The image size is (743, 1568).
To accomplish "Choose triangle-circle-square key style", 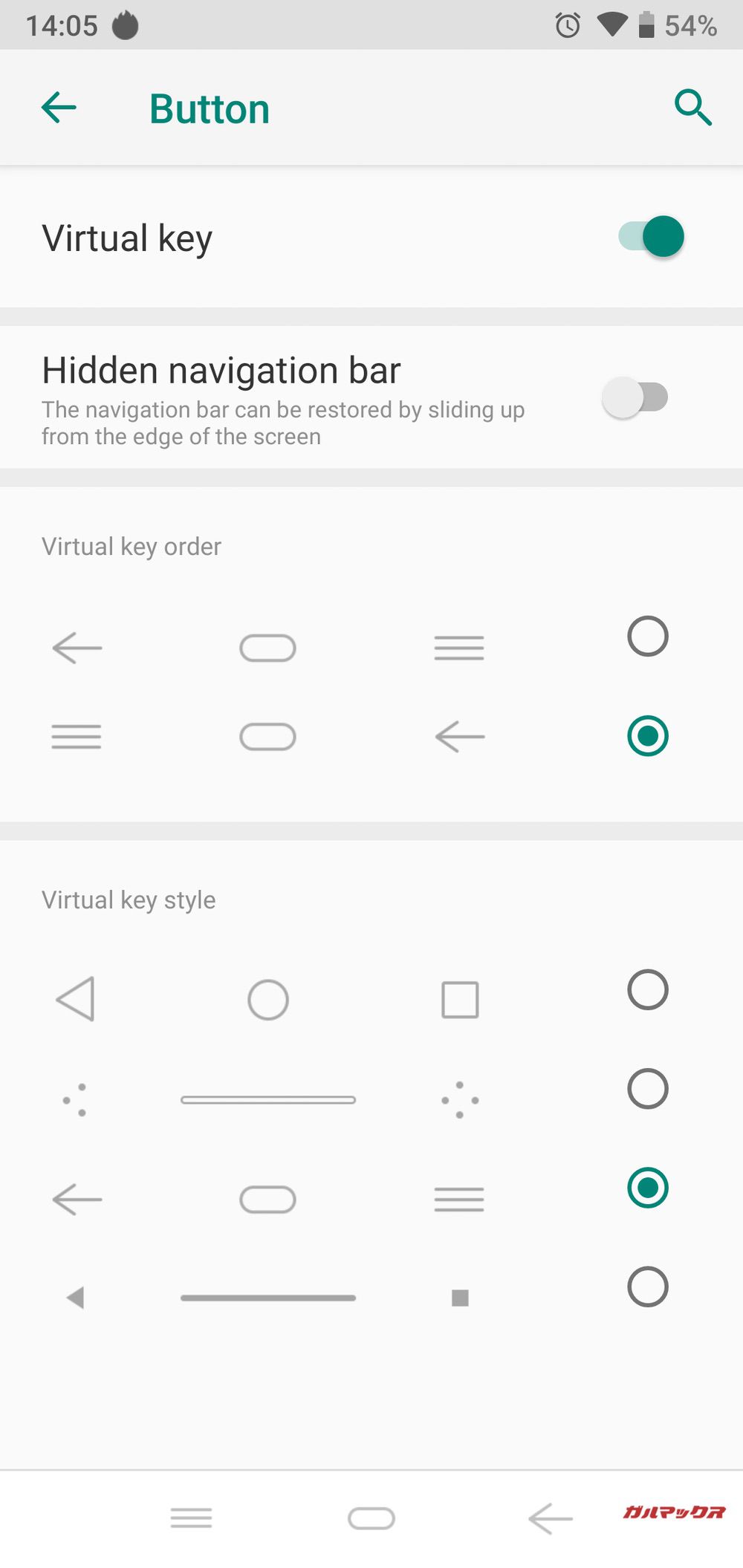I will click(647, 990).
